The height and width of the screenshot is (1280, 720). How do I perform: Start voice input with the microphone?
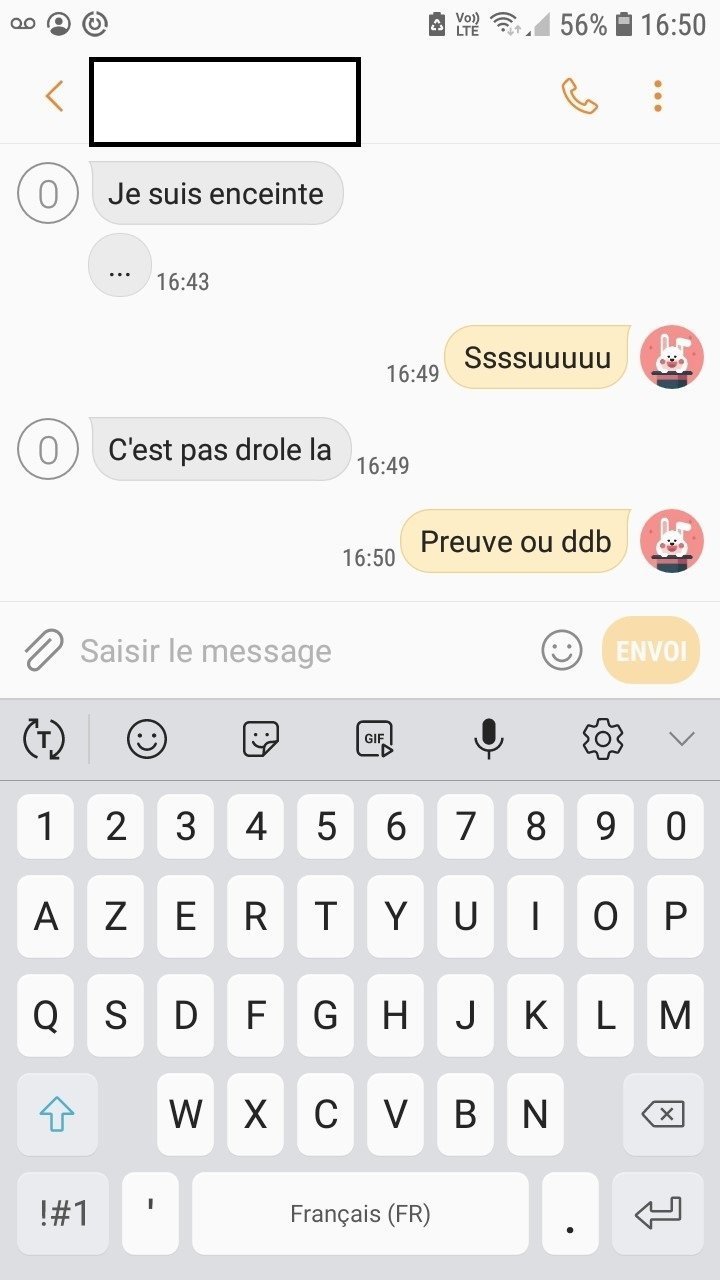coord(488,740)
